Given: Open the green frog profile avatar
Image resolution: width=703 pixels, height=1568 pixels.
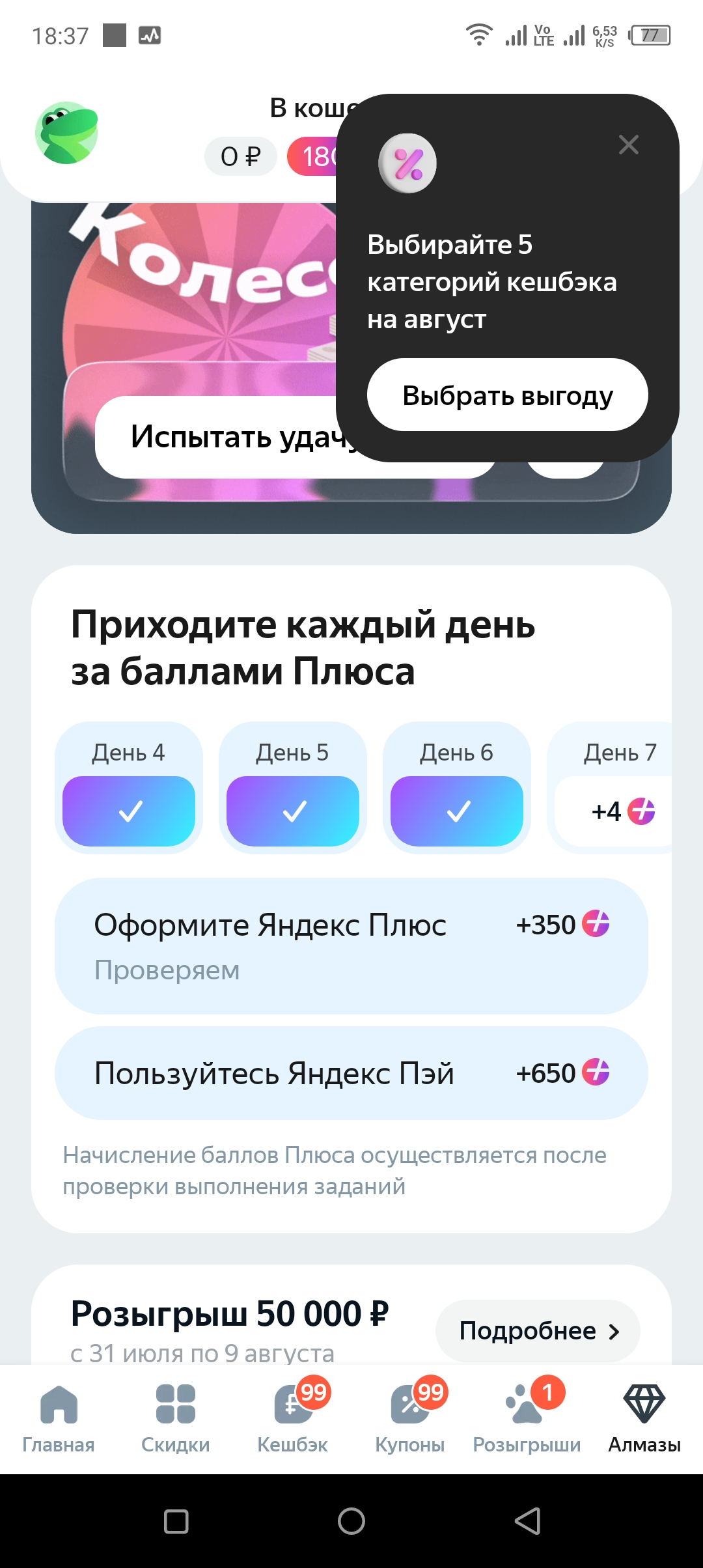Looking at the screenshot, I should click(66, 132).
